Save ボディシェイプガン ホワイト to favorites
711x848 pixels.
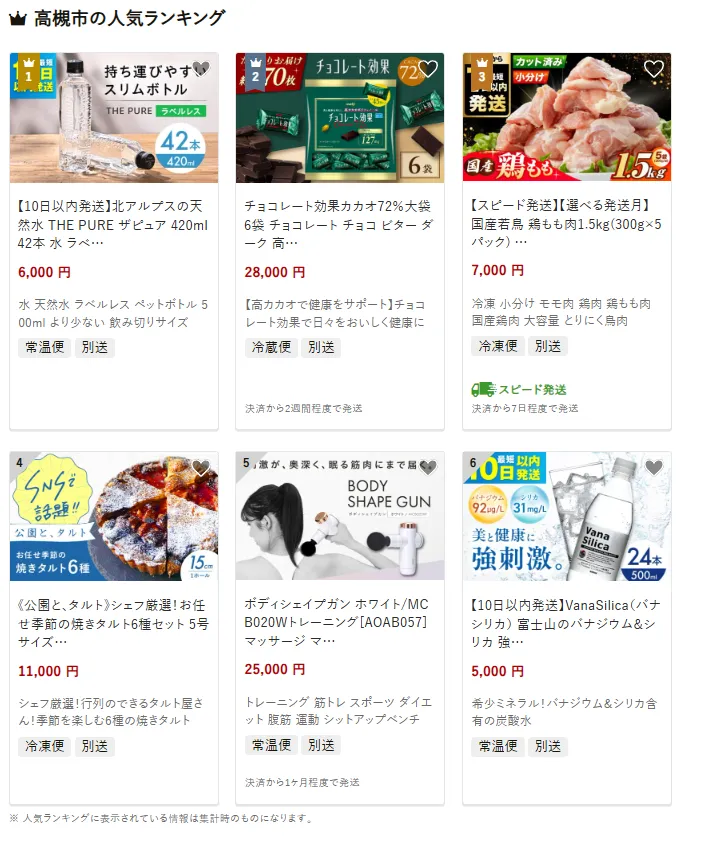click(x=427, y=467)
